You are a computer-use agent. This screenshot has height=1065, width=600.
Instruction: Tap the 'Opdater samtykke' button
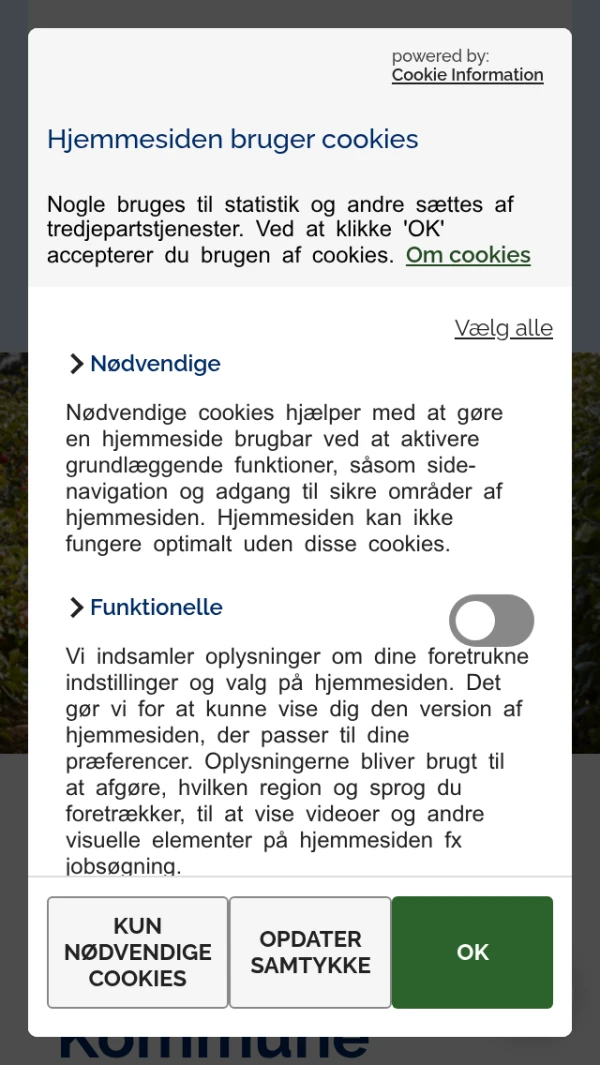pyautogui.click(x=310, y=952)
